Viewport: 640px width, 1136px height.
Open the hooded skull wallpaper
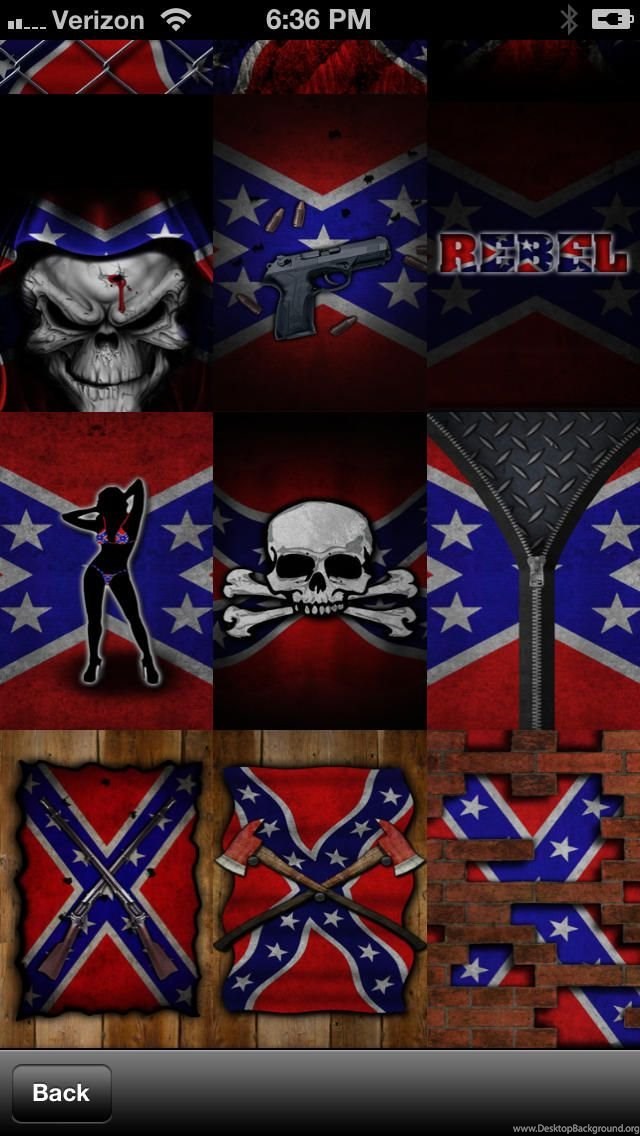click(106, 253)
